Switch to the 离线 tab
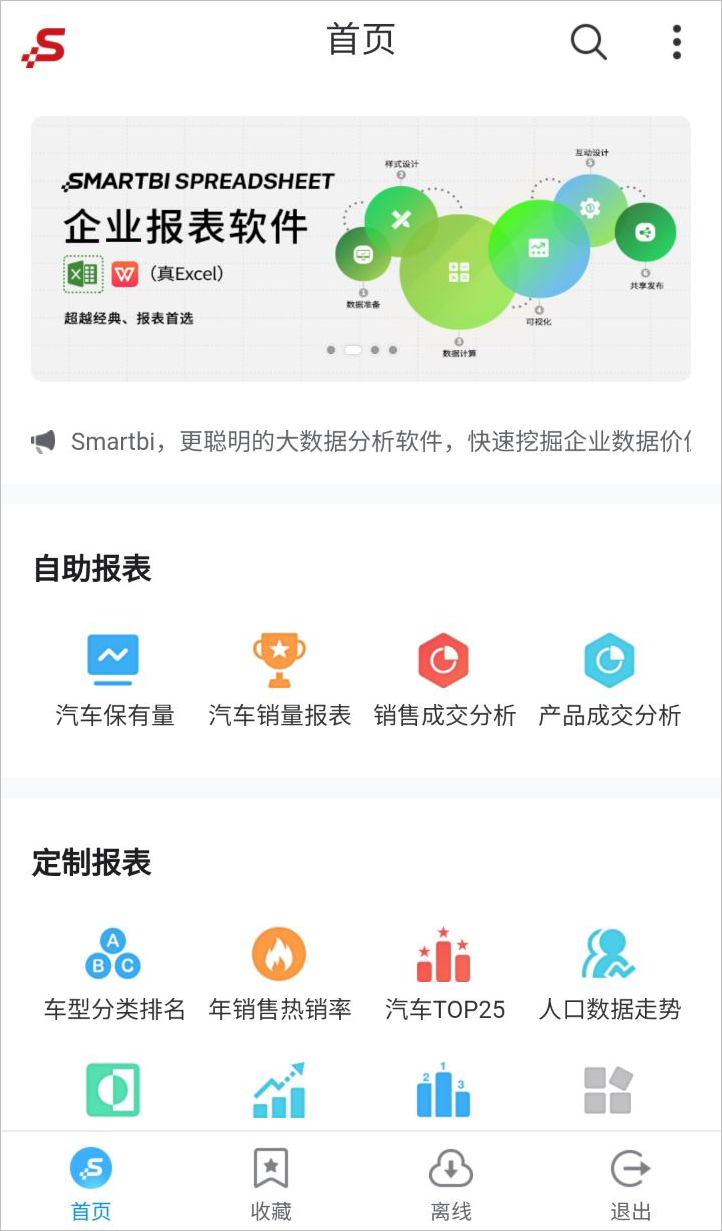722x1231 pixels. [x=451, y=1184]
